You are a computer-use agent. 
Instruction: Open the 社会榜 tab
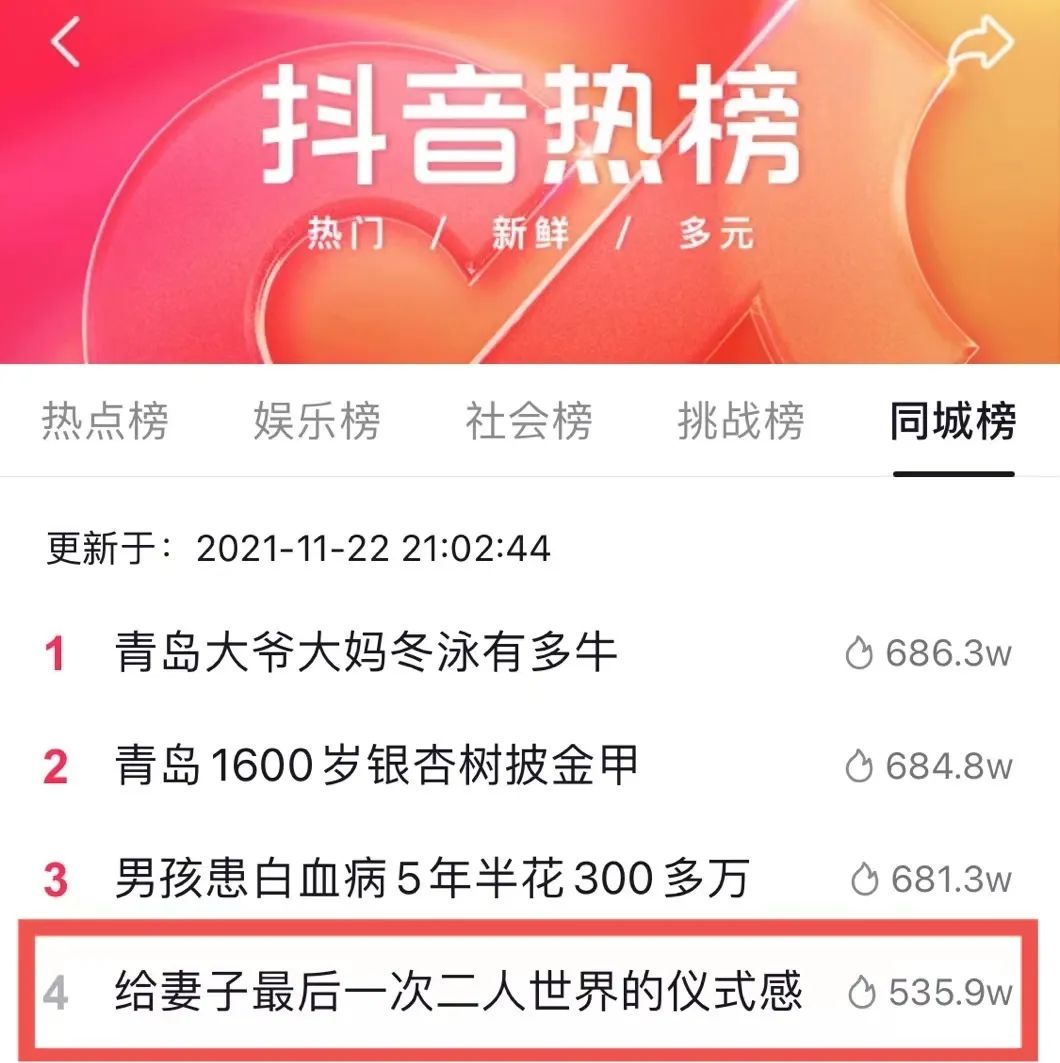529,421
